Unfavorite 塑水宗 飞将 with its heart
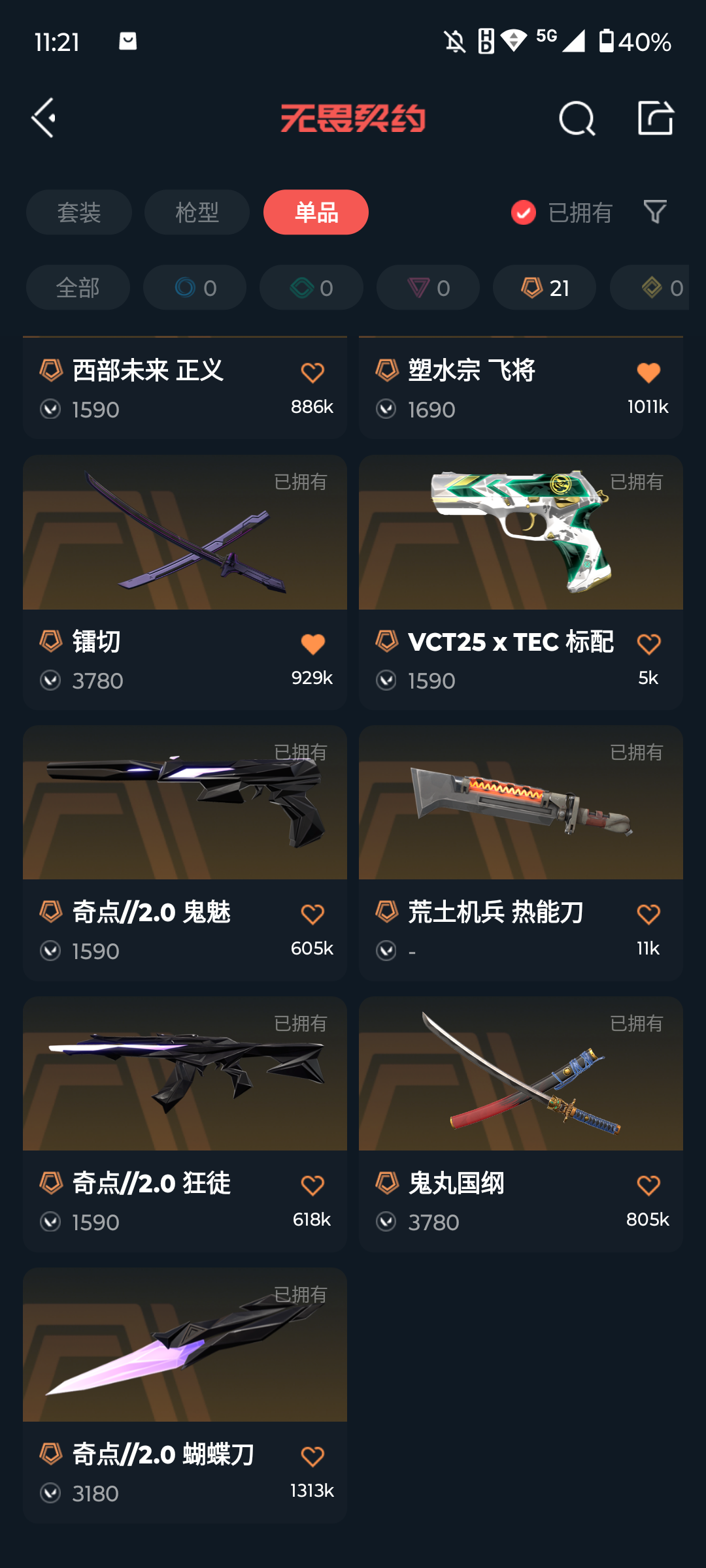Image resolution: width=706 pixels, height=1568 pixels. (648, 372)
